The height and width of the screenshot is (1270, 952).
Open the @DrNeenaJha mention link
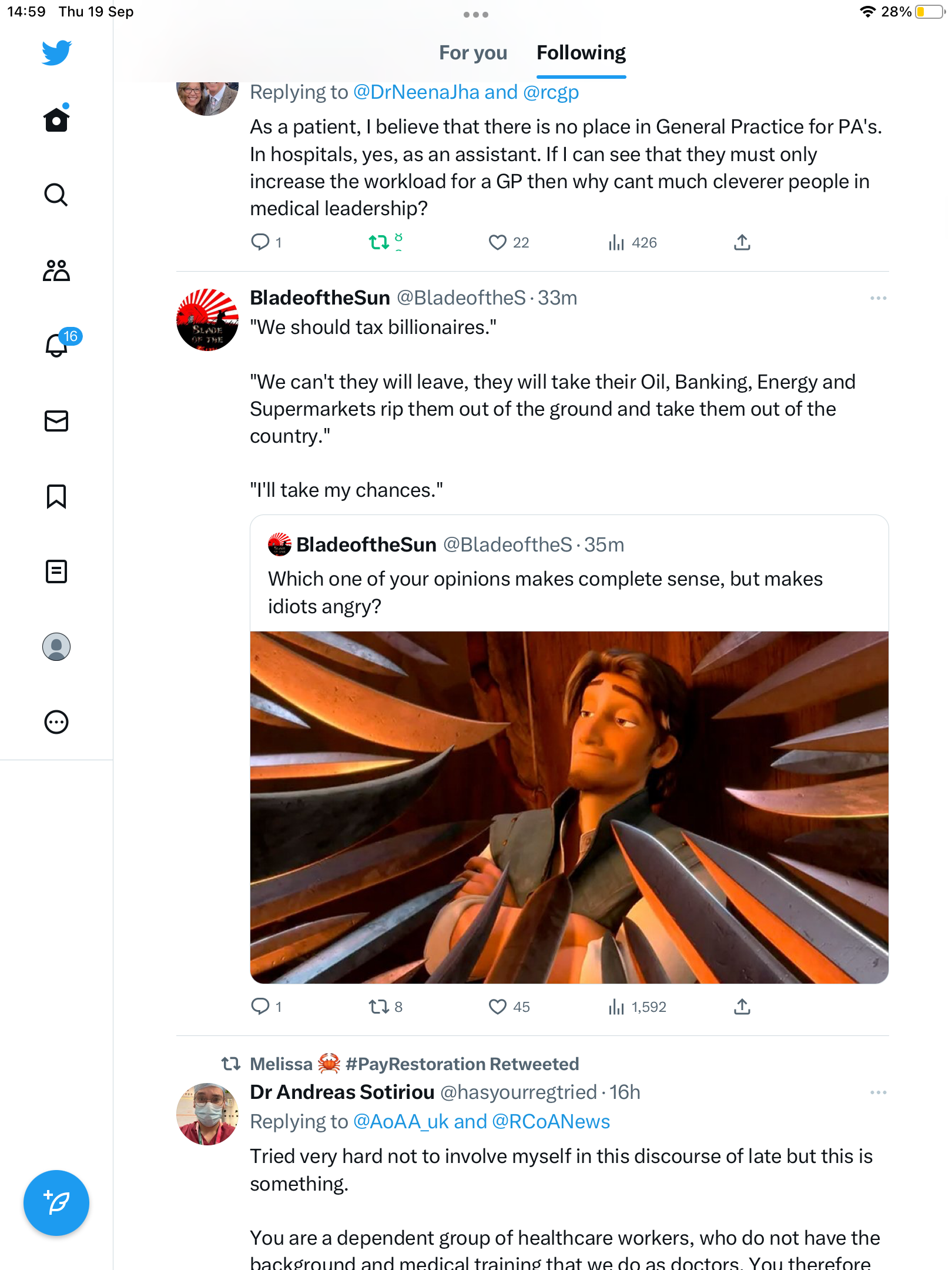pyautogui.click(x=416, y=92)
